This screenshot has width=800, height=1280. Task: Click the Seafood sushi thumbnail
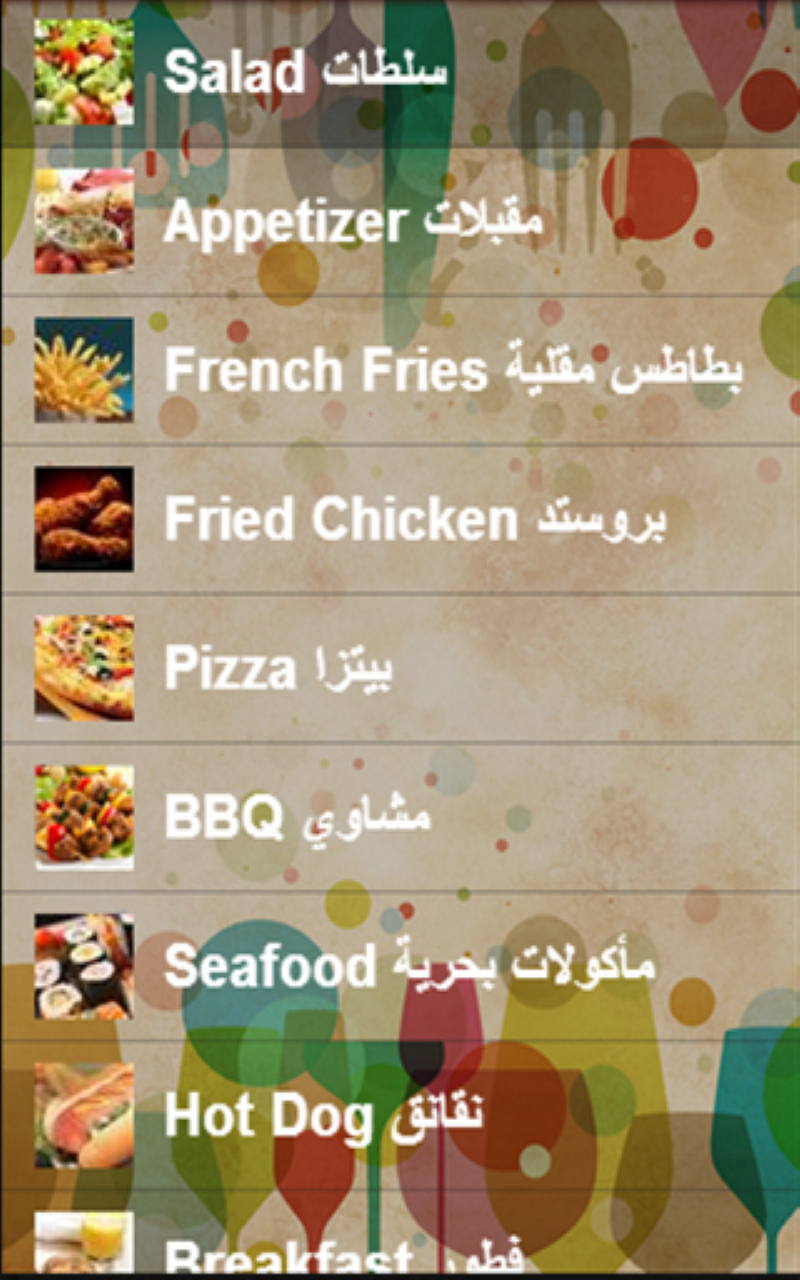pos(84,965)
